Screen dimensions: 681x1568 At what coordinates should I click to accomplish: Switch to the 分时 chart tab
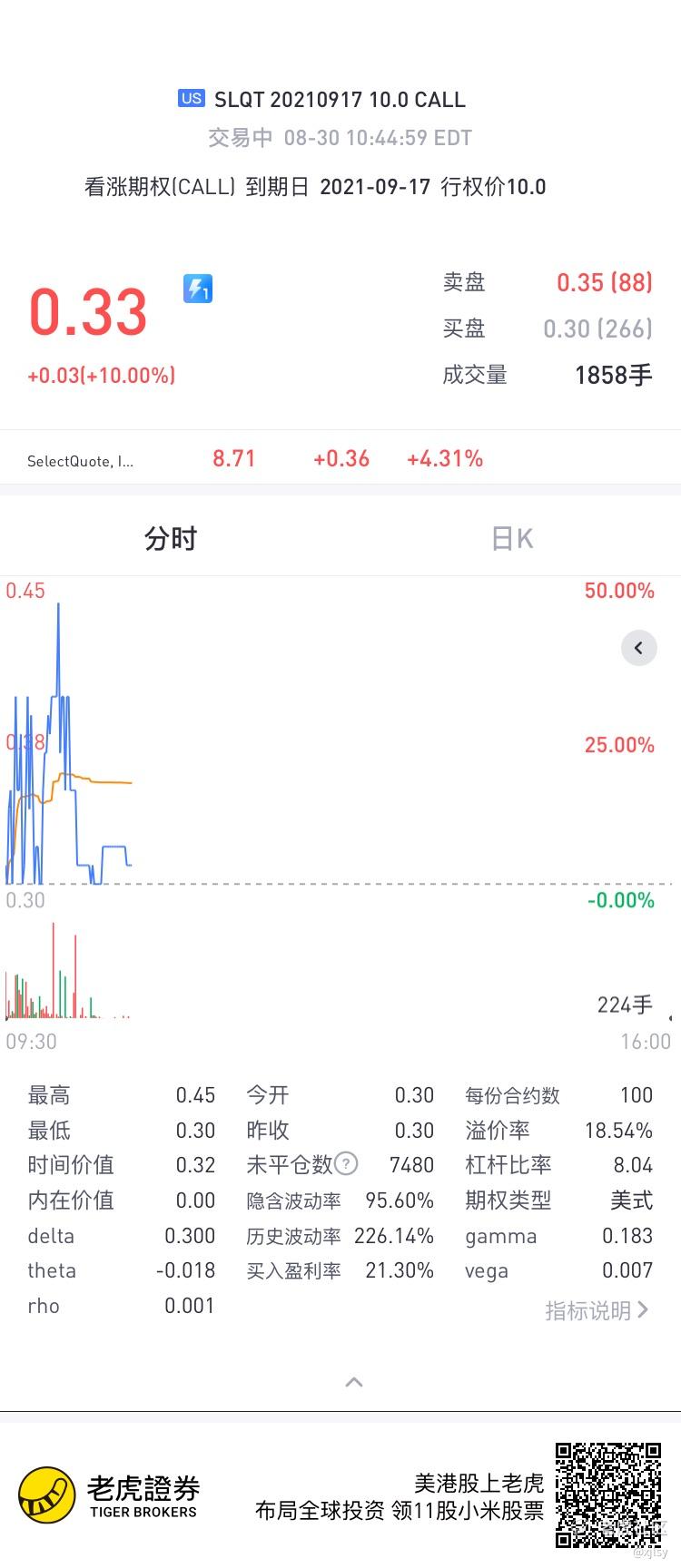(170, 539)
